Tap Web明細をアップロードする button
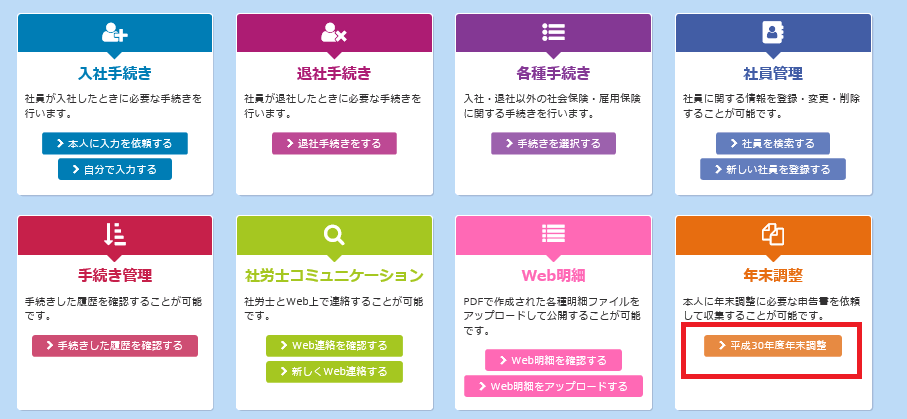 point(553,386)
